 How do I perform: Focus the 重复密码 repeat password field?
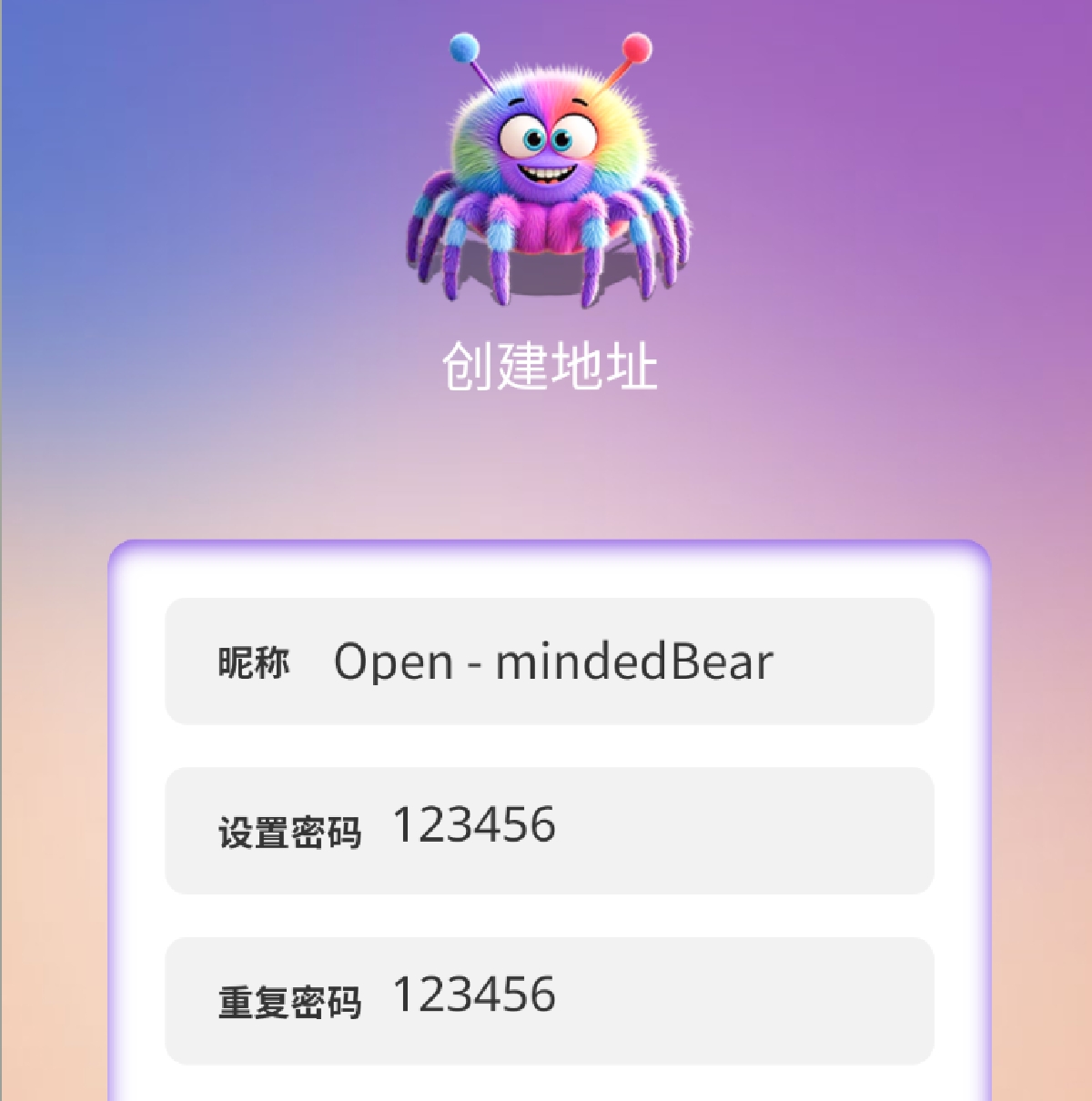coord(637,999)
